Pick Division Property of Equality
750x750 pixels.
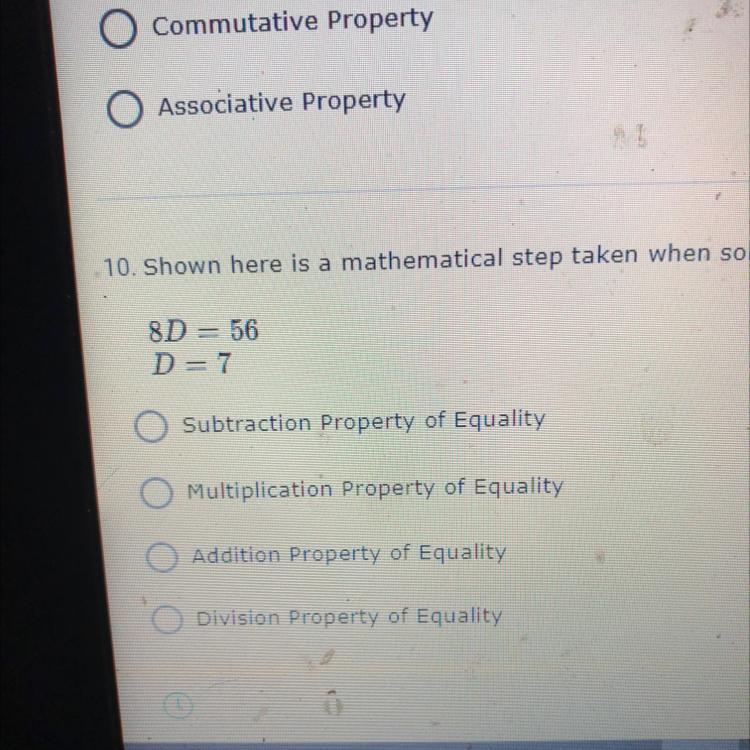point(166,620)
